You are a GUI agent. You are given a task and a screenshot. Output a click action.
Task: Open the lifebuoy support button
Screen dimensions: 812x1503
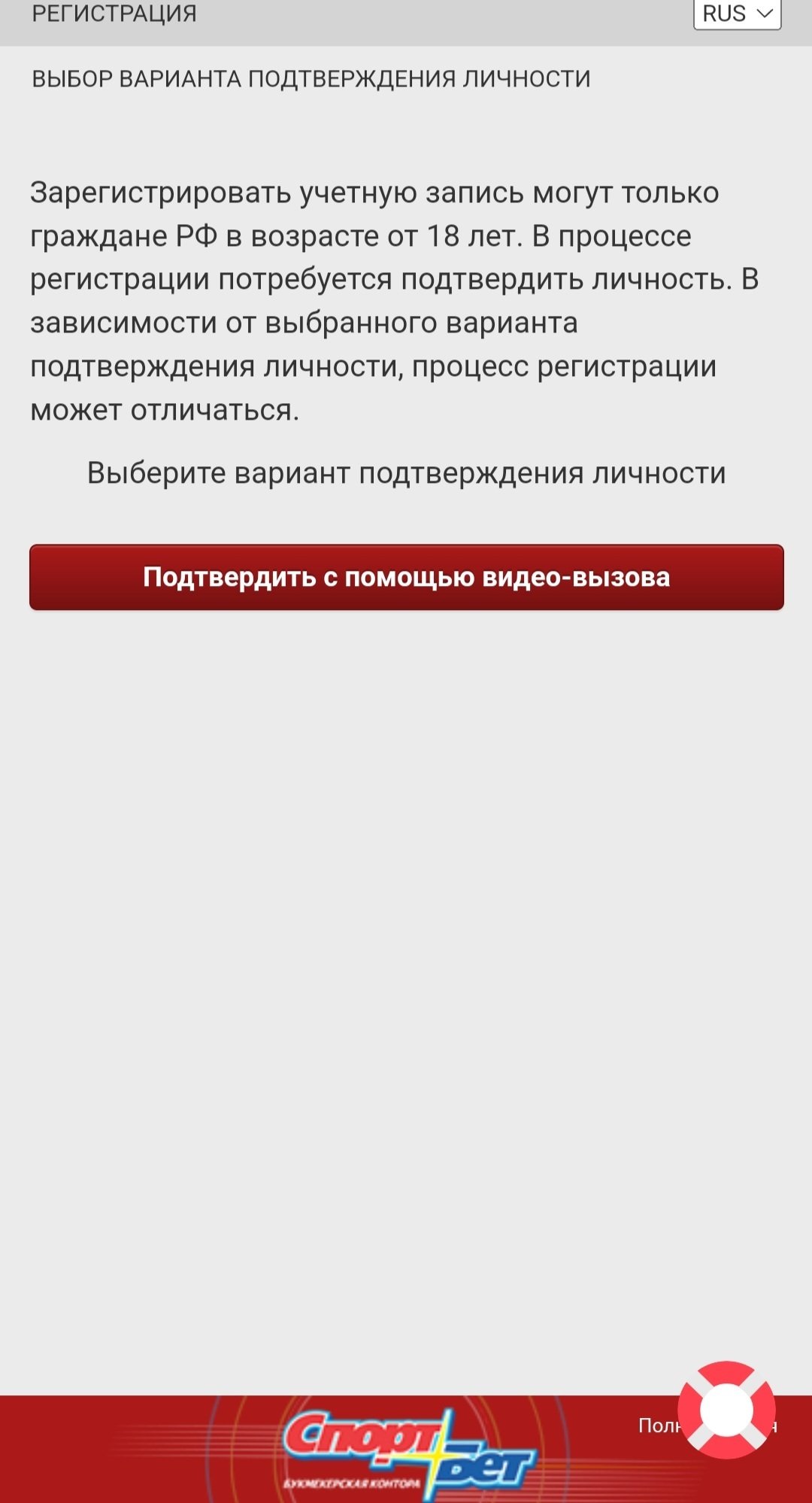[726, 1410]
